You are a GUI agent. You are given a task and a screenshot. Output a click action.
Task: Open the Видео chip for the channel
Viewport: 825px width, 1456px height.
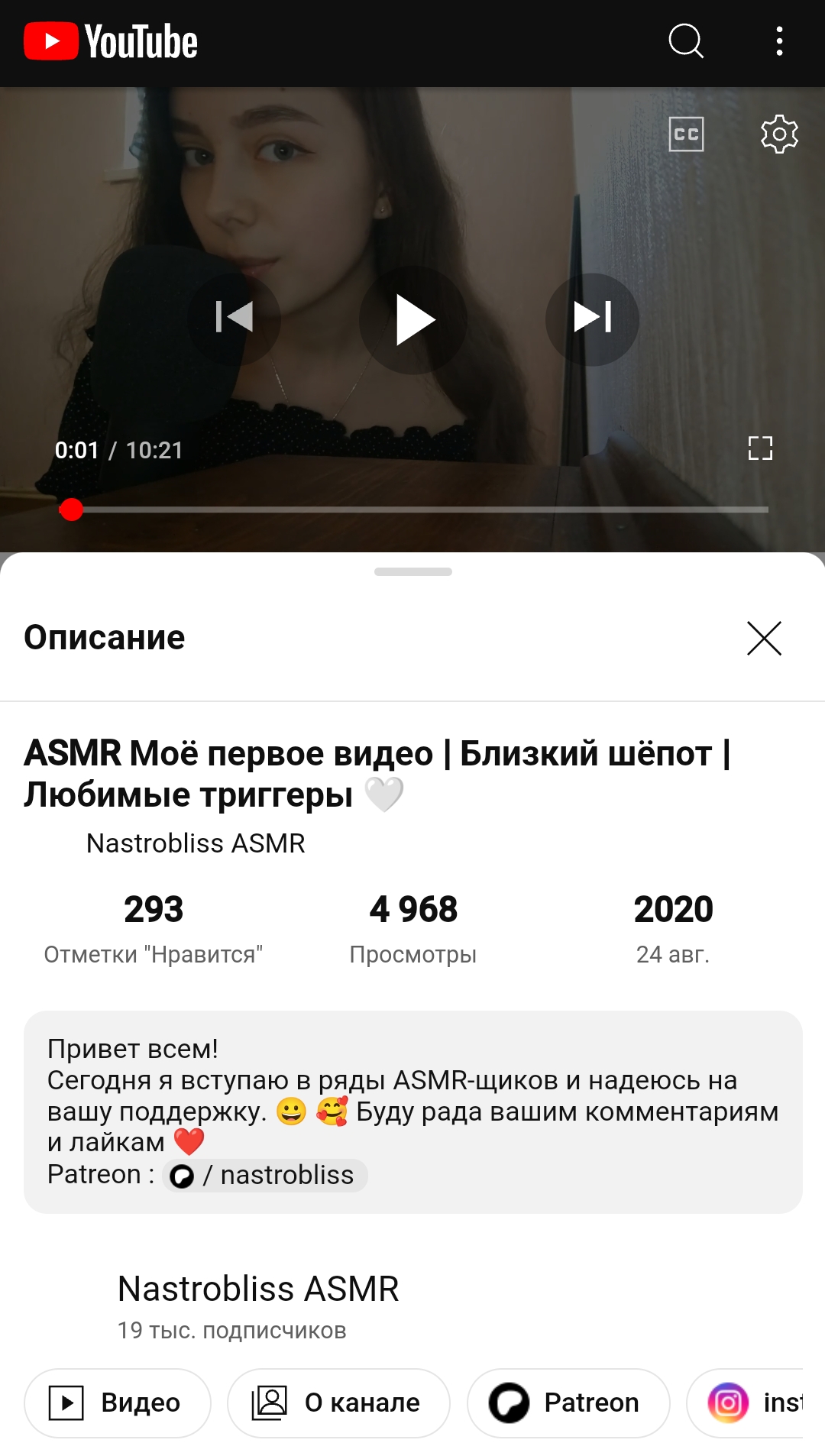pyautogui.click(x=117, y=1403)
